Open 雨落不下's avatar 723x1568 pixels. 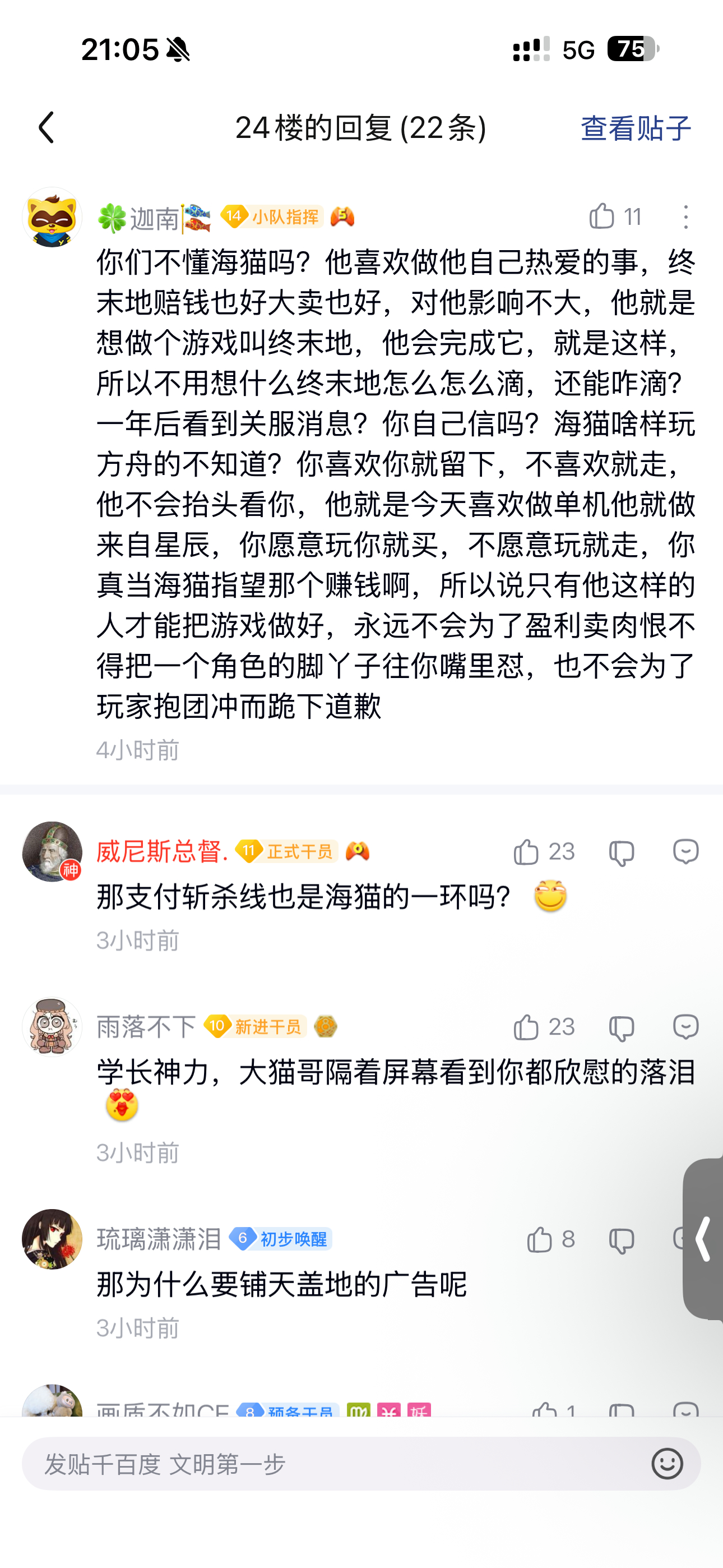pos(52,1027)
